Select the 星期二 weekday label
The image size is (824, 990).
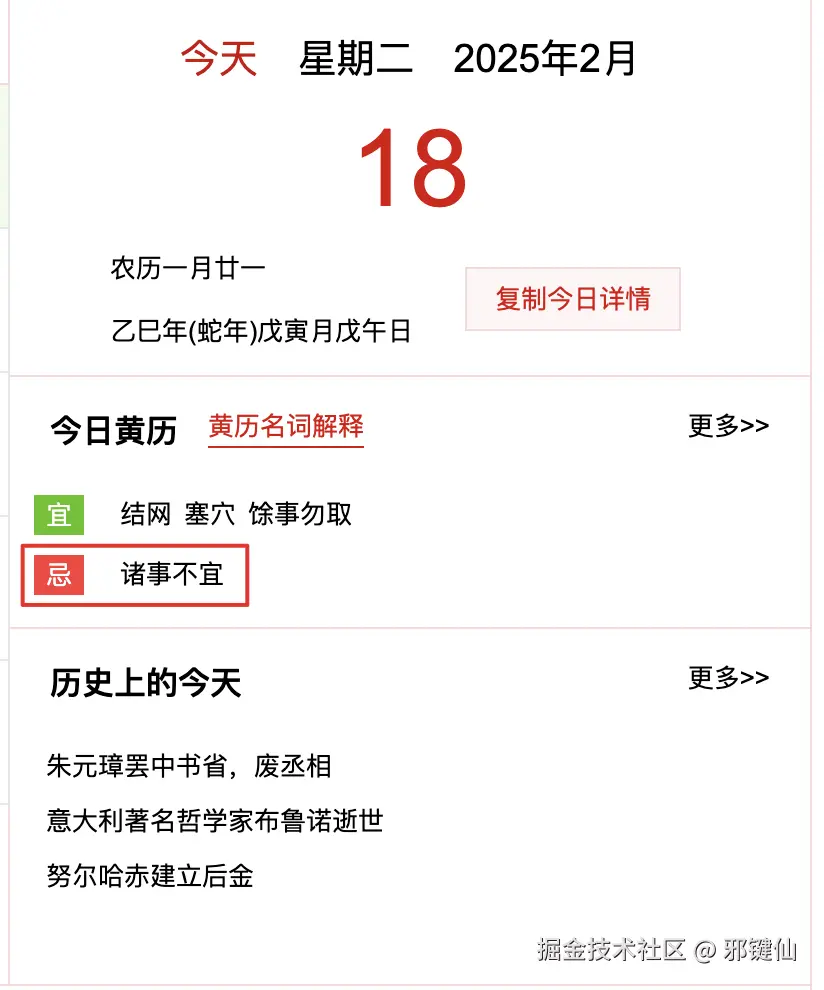point(356,60)
